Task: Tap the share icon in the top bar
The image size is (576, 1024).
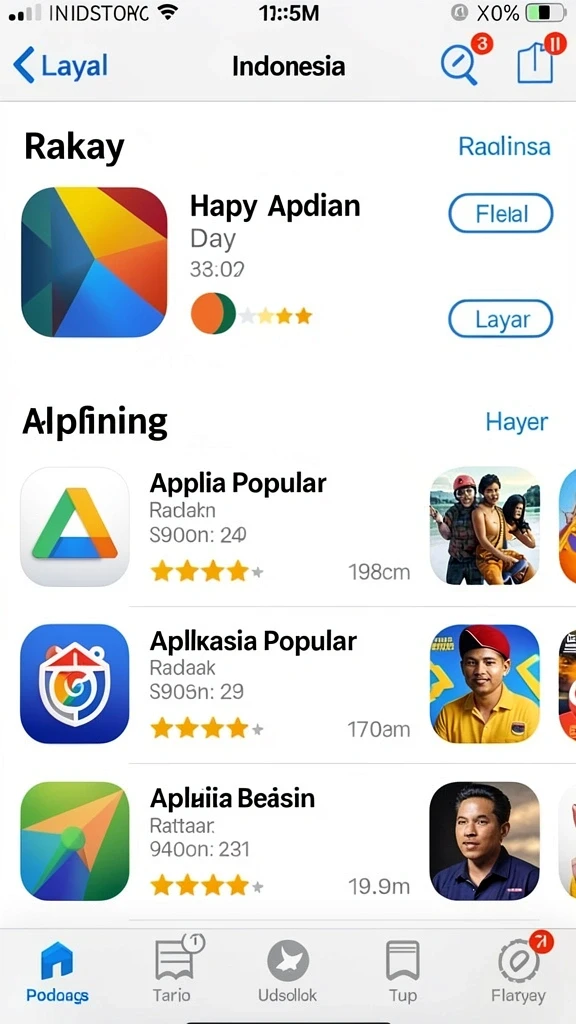Action: 535,63
